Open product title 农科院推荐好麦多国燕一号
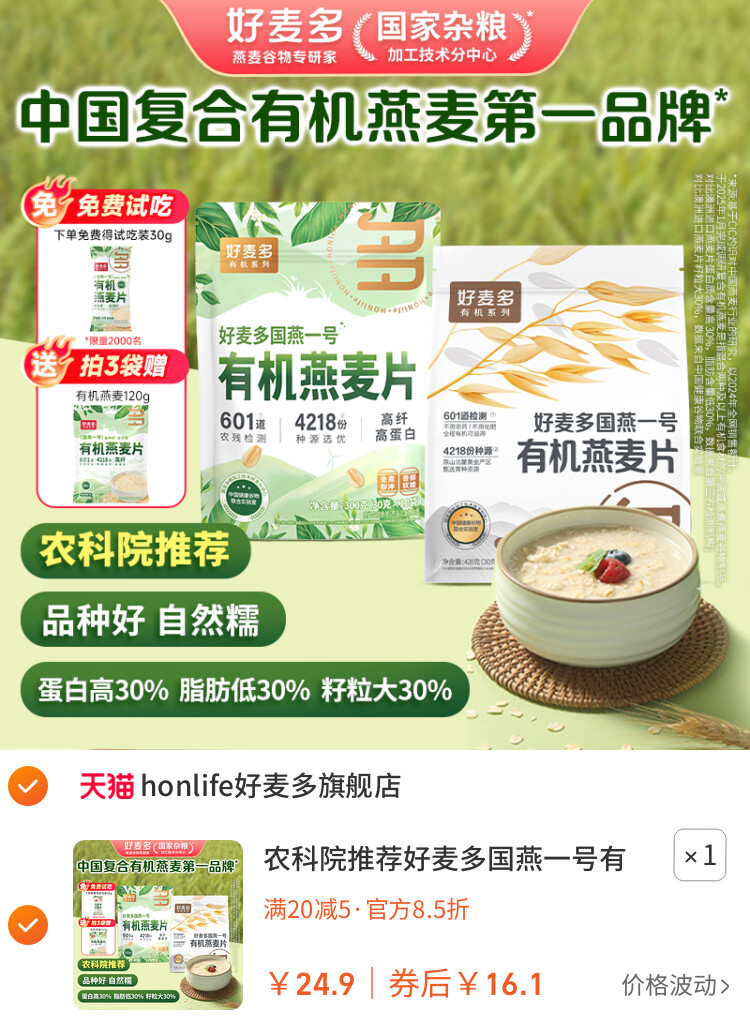Screen dimensions: 750x1030 [444, 858]
